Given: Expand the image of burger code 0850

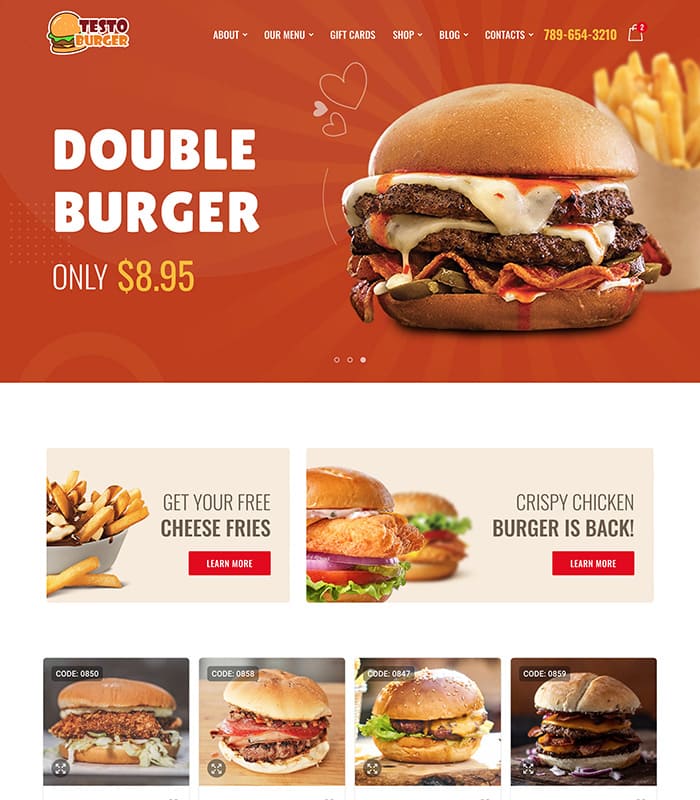Looking at the screenshot, I should click(x=61, y=768).
